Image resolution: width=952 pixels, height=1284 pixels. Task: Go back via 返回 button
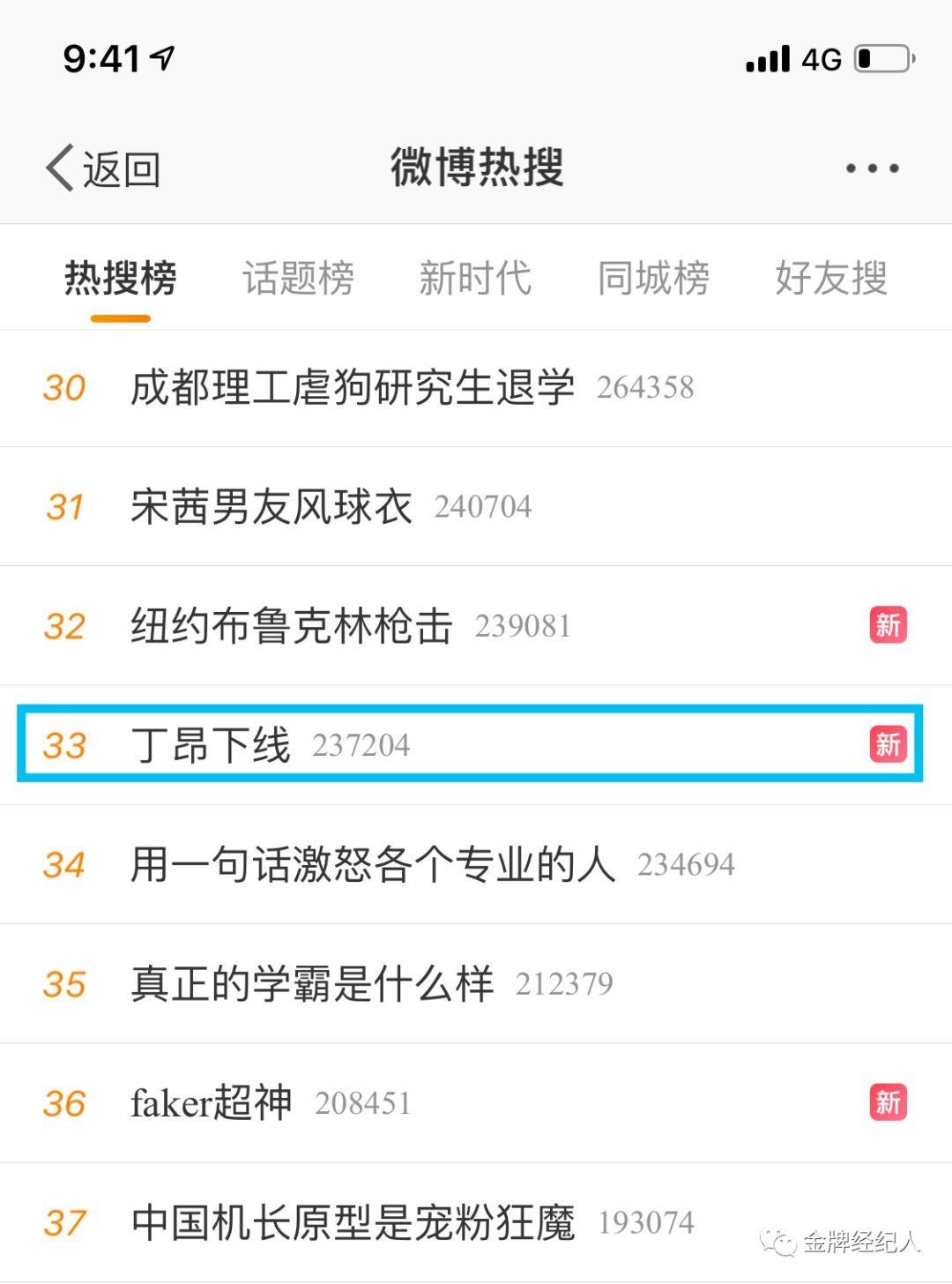tap(104, 168)
